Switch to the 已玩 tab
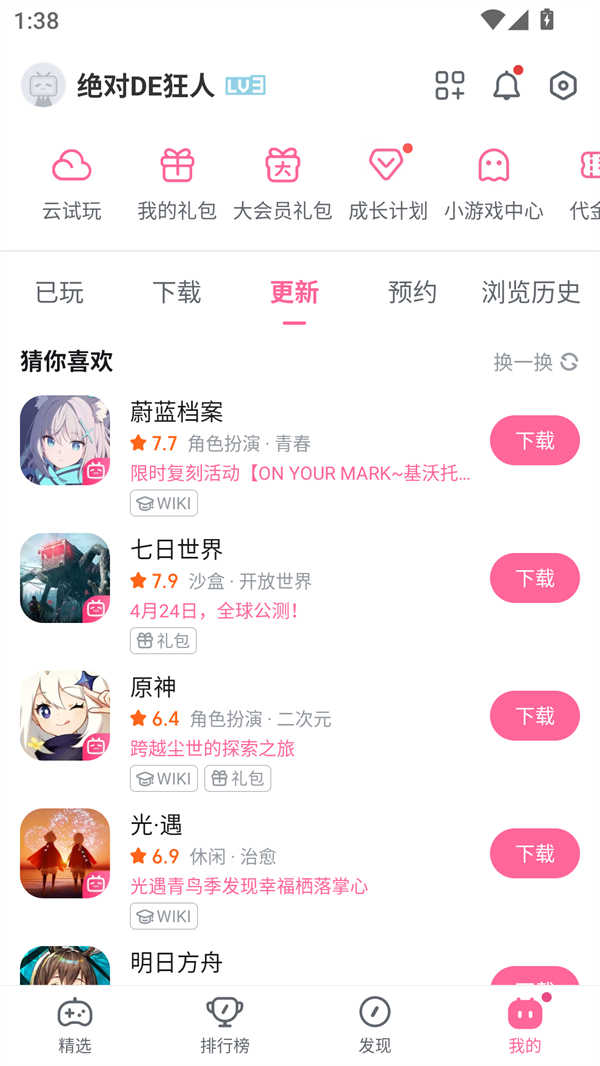600x1066 pixels. point(59,292)
